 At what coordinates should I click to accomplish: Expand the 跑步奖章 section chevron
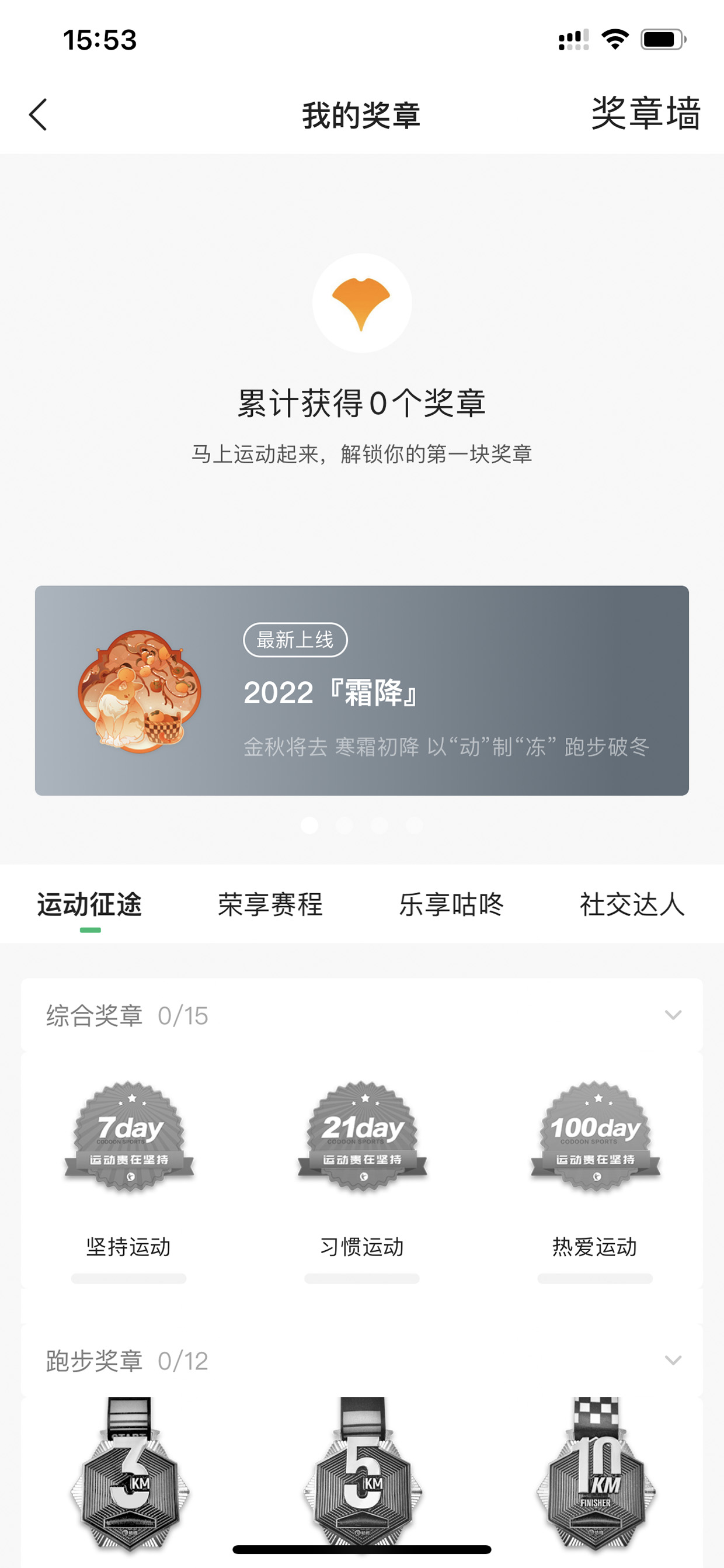[673, 1360]
